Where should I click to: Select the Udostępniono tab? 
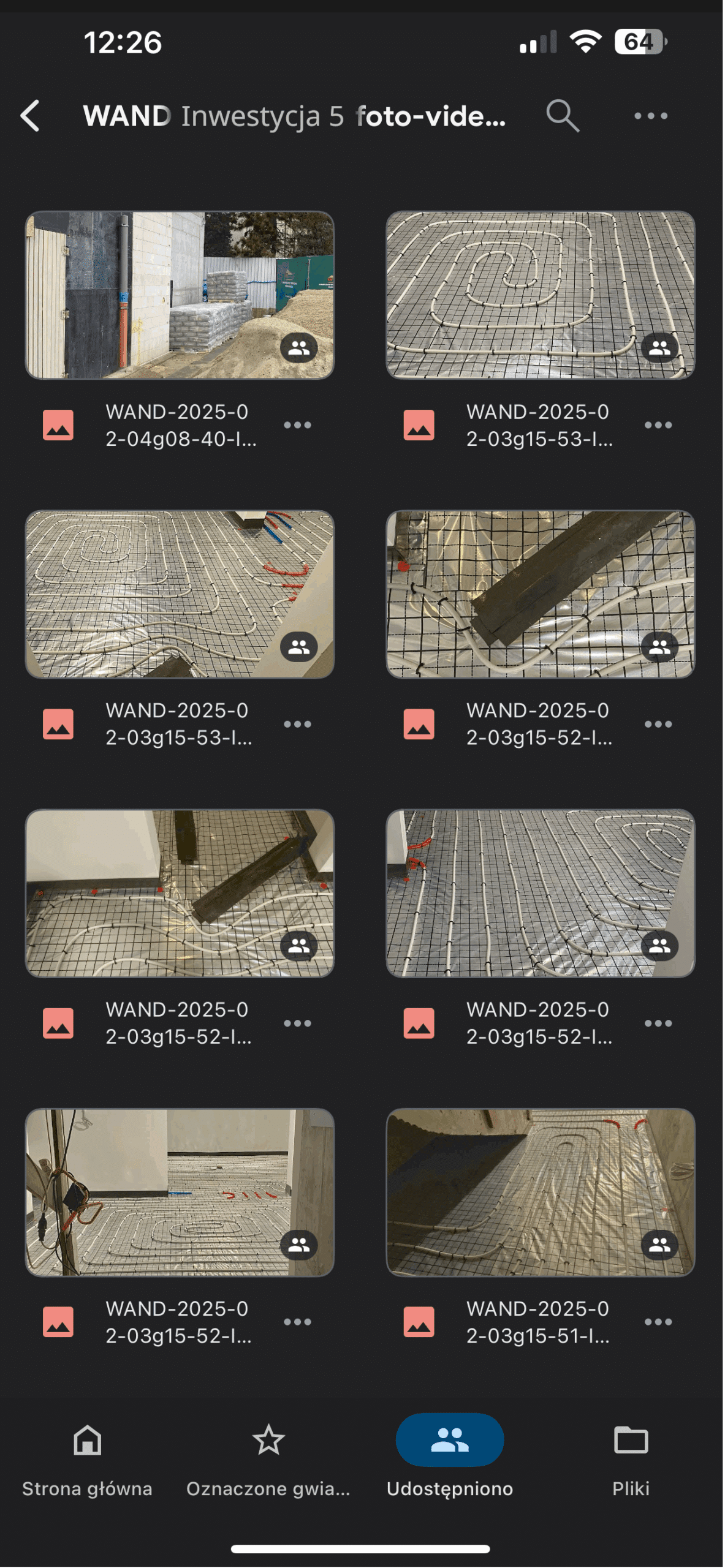coord(450,1459)
